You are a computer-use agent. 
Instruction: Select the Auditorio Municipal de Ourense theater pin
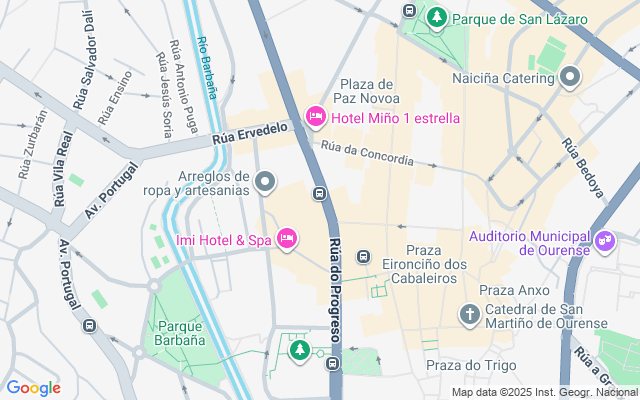click(605, 242)
